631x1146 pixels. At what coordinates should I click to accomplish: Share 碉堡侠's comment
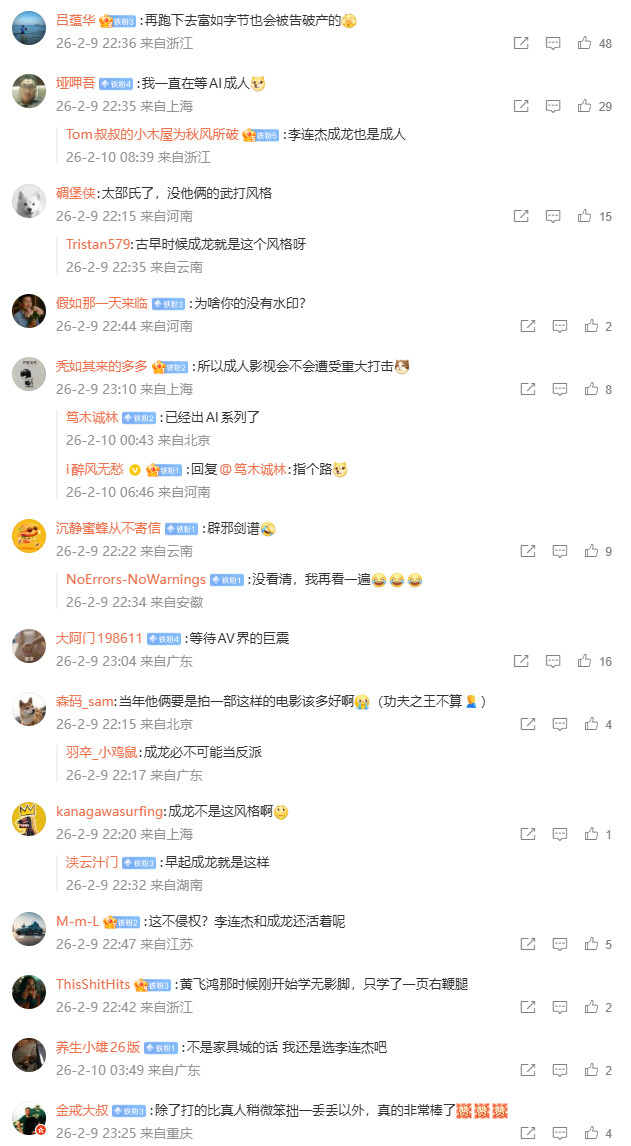[x=521, y=216]
